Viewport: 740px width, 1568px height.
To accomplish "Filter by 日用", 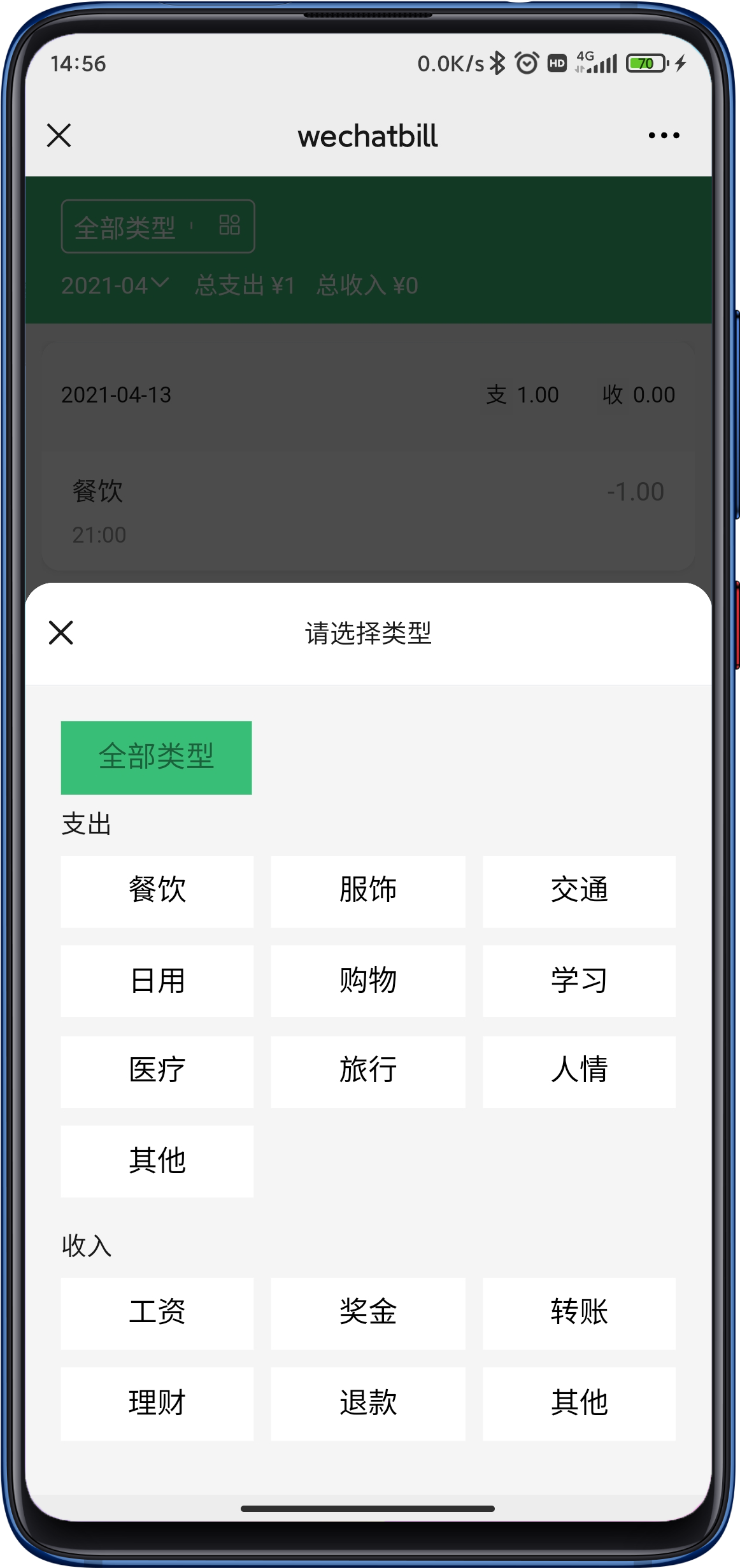I will click(x=157, y=981).
